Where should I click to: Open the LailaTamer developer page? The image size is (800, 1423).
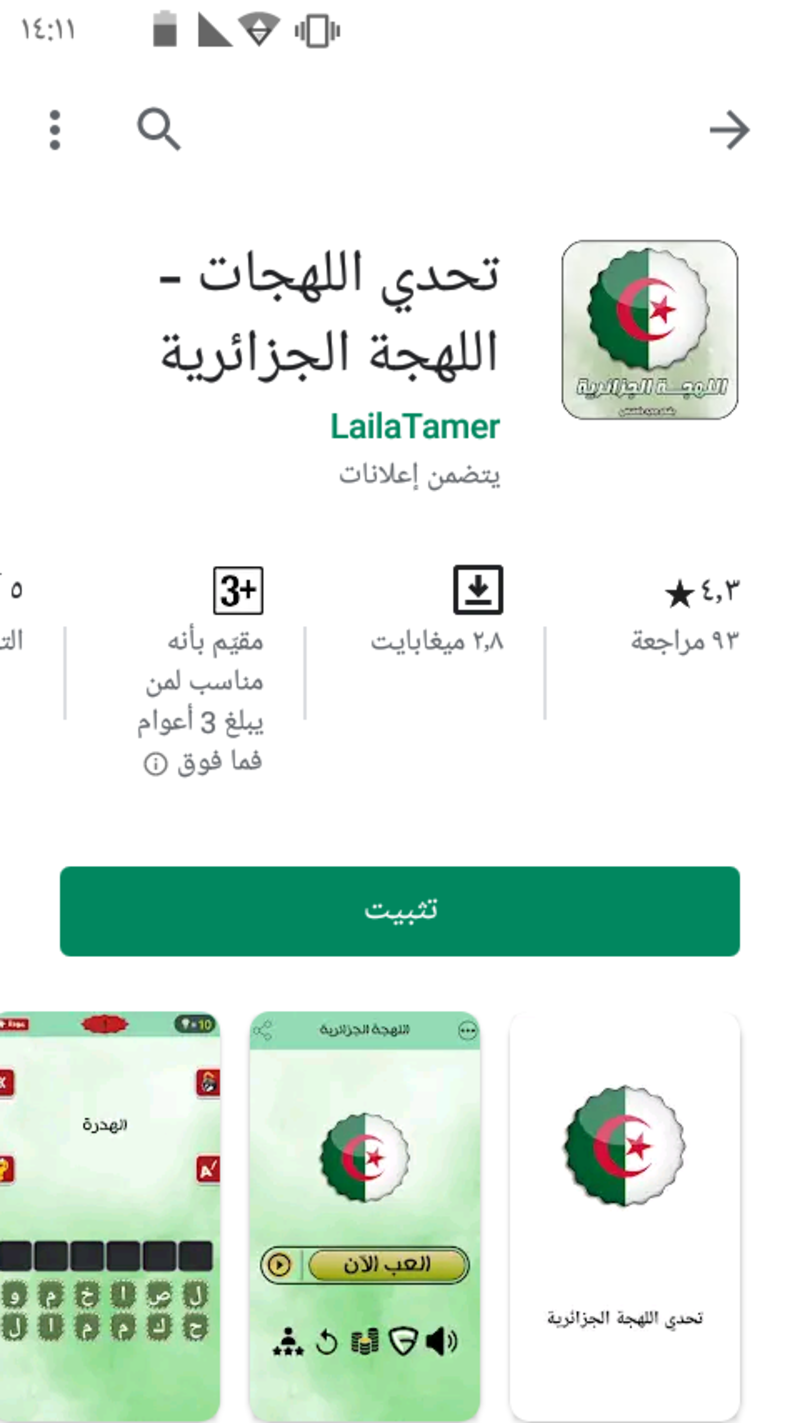click(x=415, y=427)
